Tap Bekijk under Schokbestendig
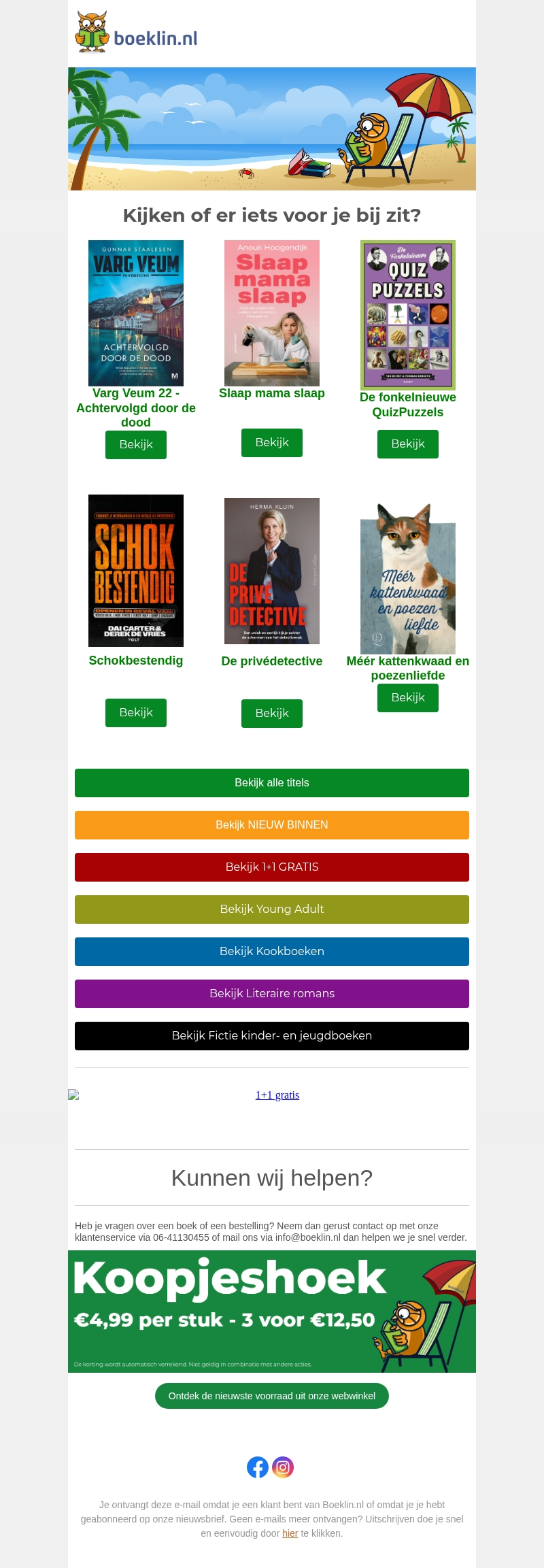This screenshot has height=1568, width=544. click(x=136, y=713)
